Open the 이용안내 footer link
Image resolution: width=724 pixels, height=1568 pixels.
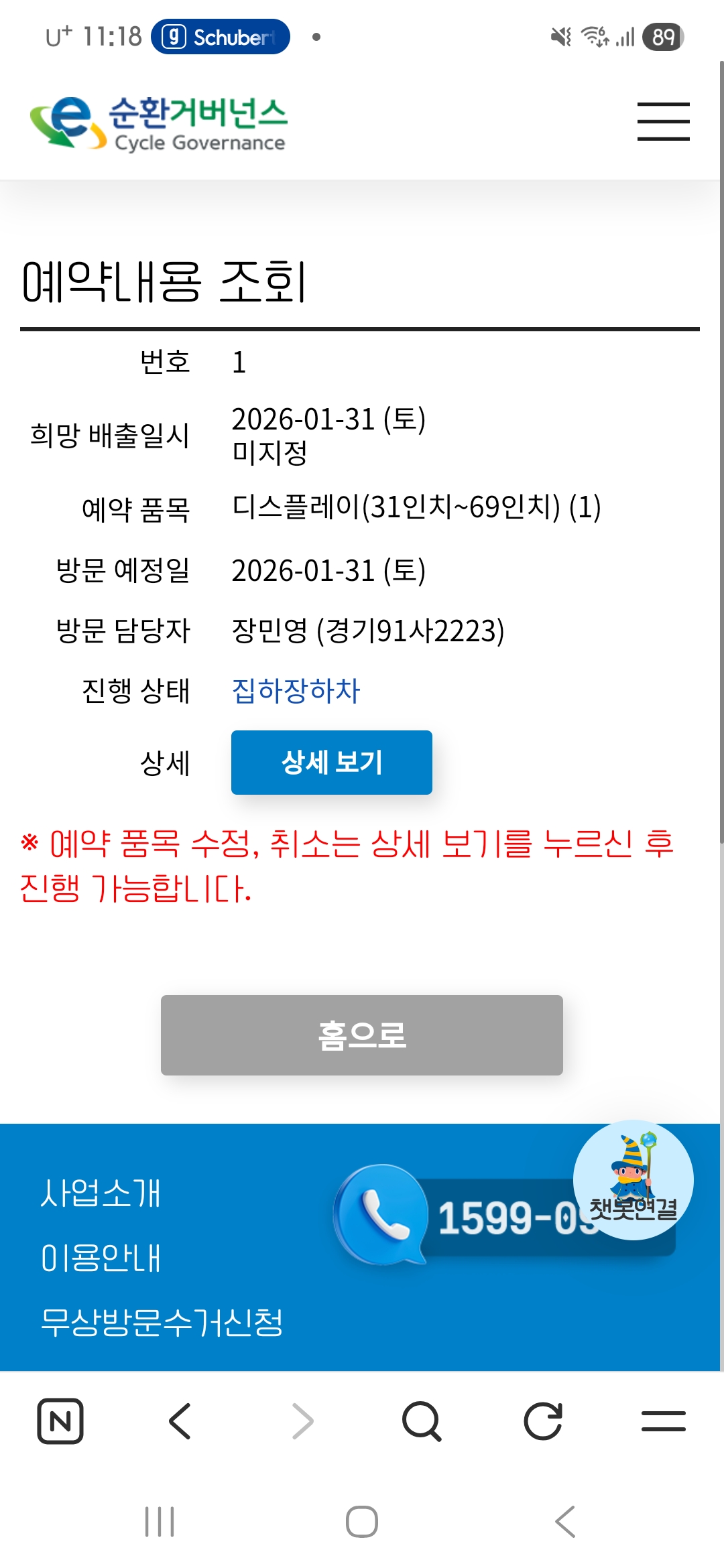pos(101,1258)
